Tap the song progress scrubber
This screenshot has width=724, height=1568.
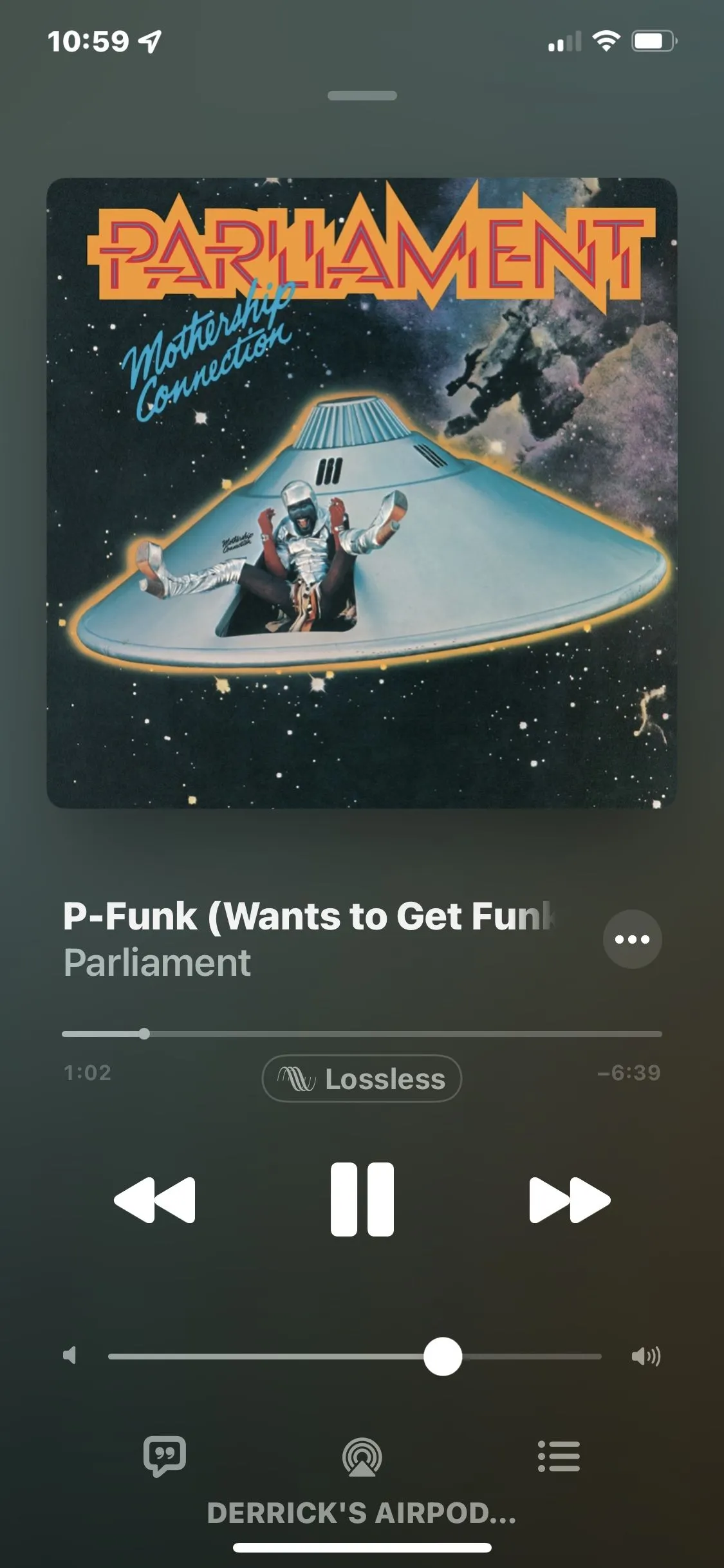[144, 1034]
